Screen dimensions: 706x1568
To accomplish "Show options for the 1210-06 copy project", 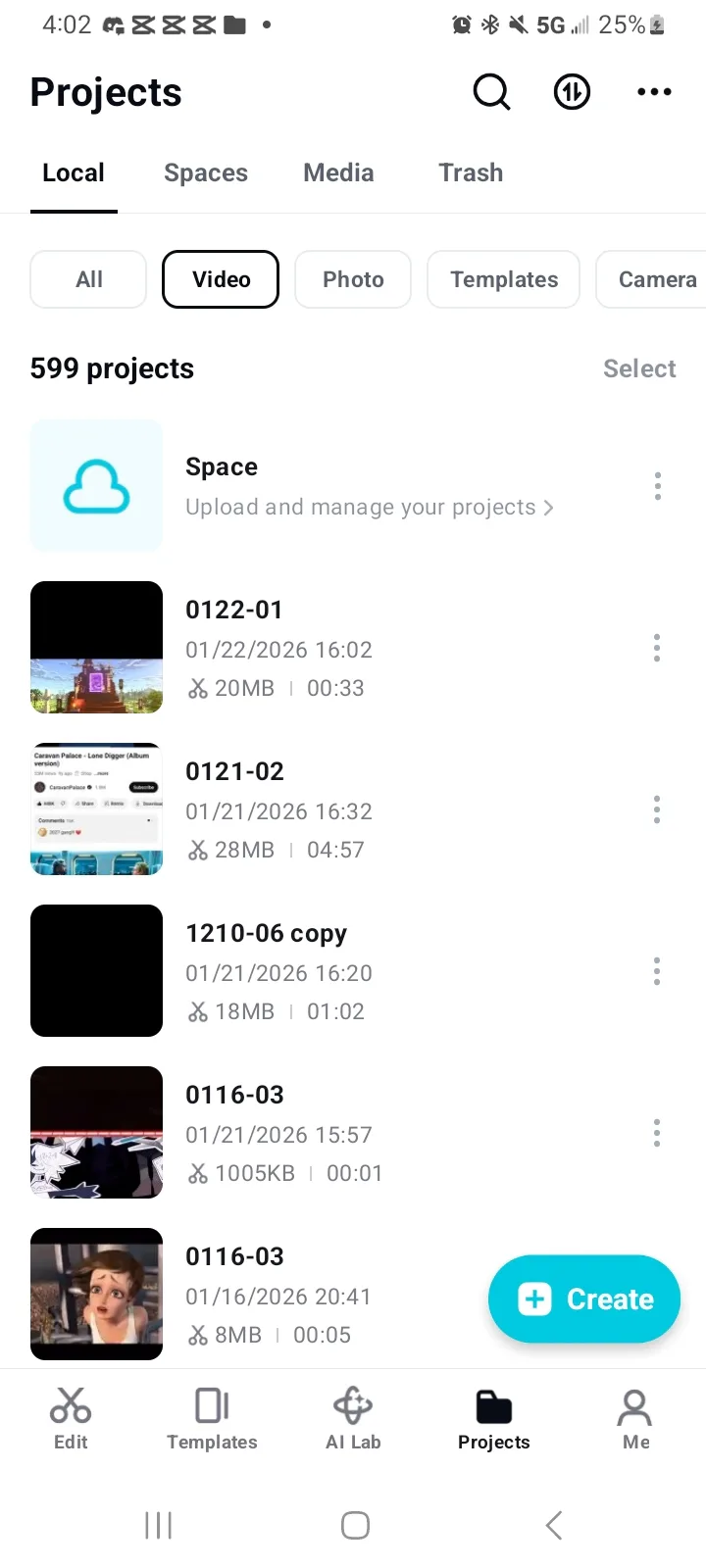I will coord(657,971).
